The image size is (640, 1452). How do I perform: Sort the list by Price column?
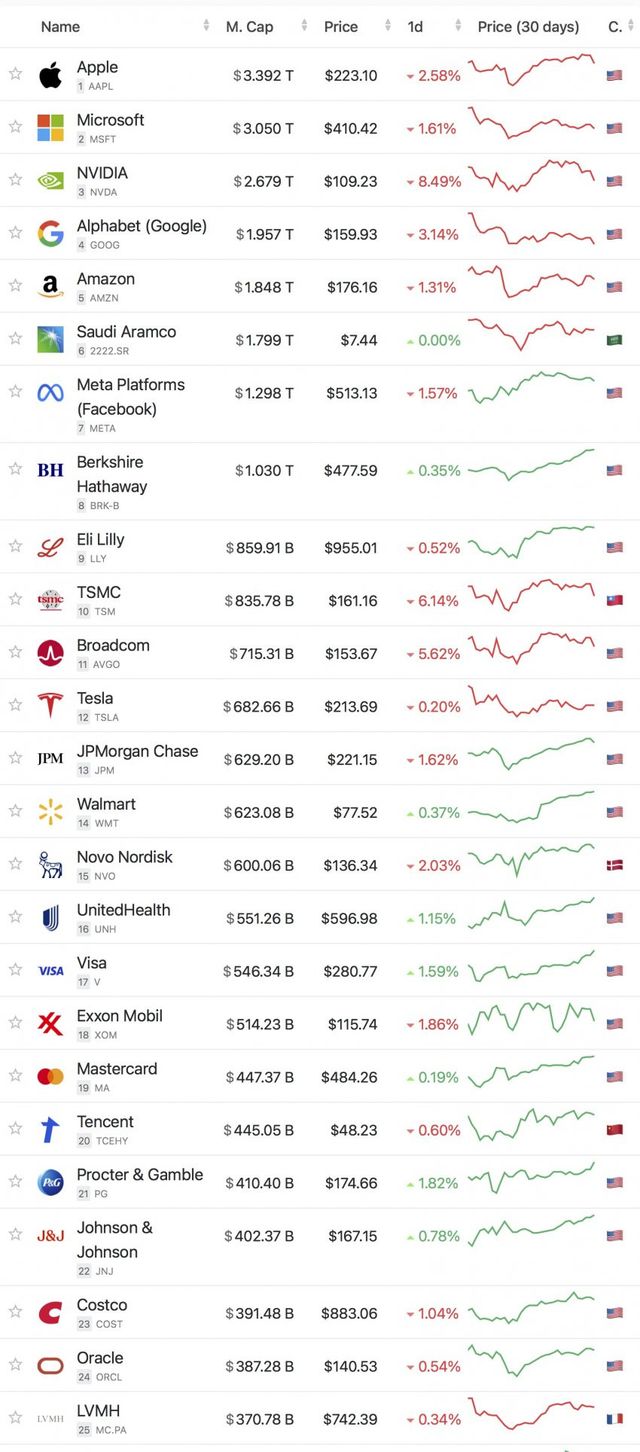tap(341, 27)
